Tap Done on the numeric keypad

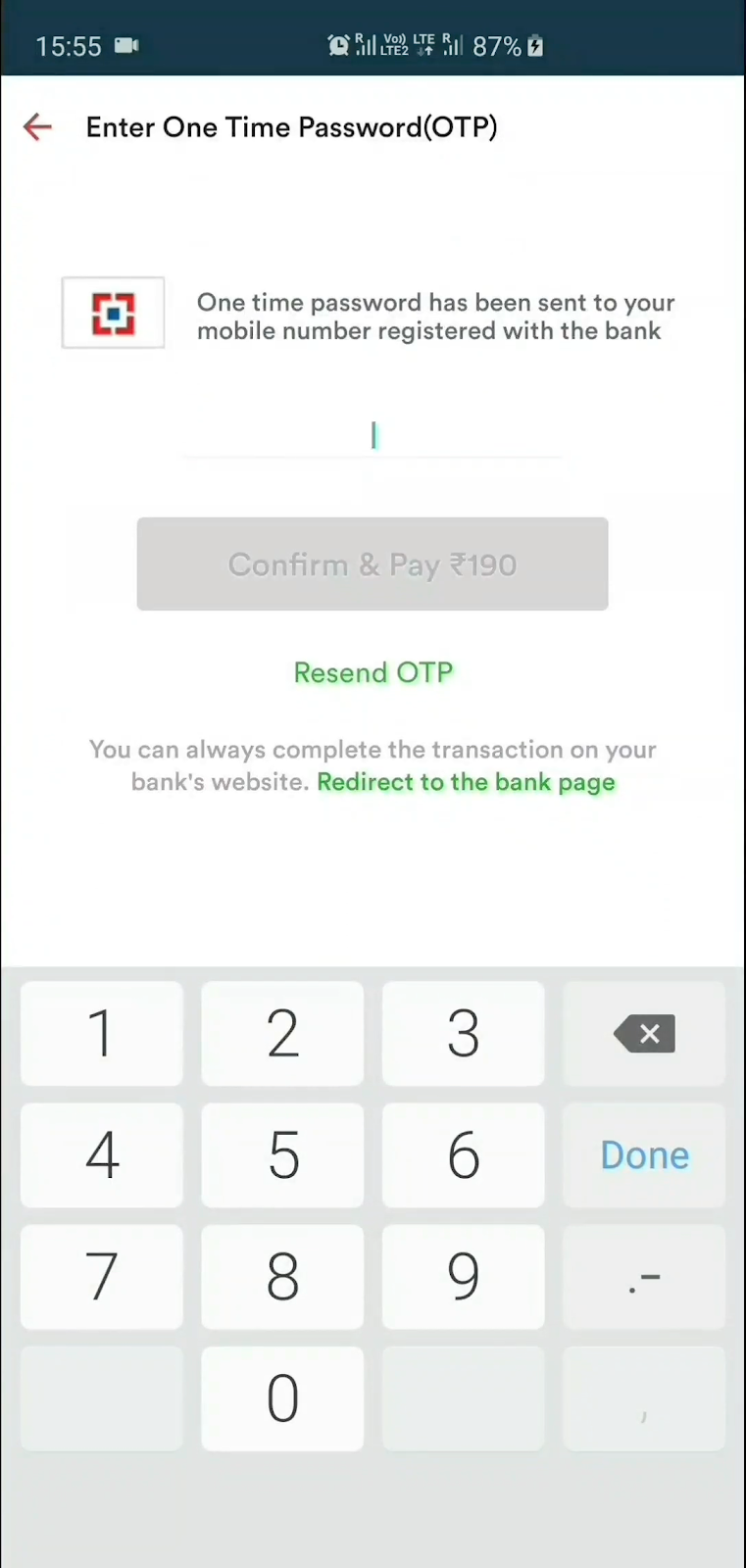coord(644,1154)
